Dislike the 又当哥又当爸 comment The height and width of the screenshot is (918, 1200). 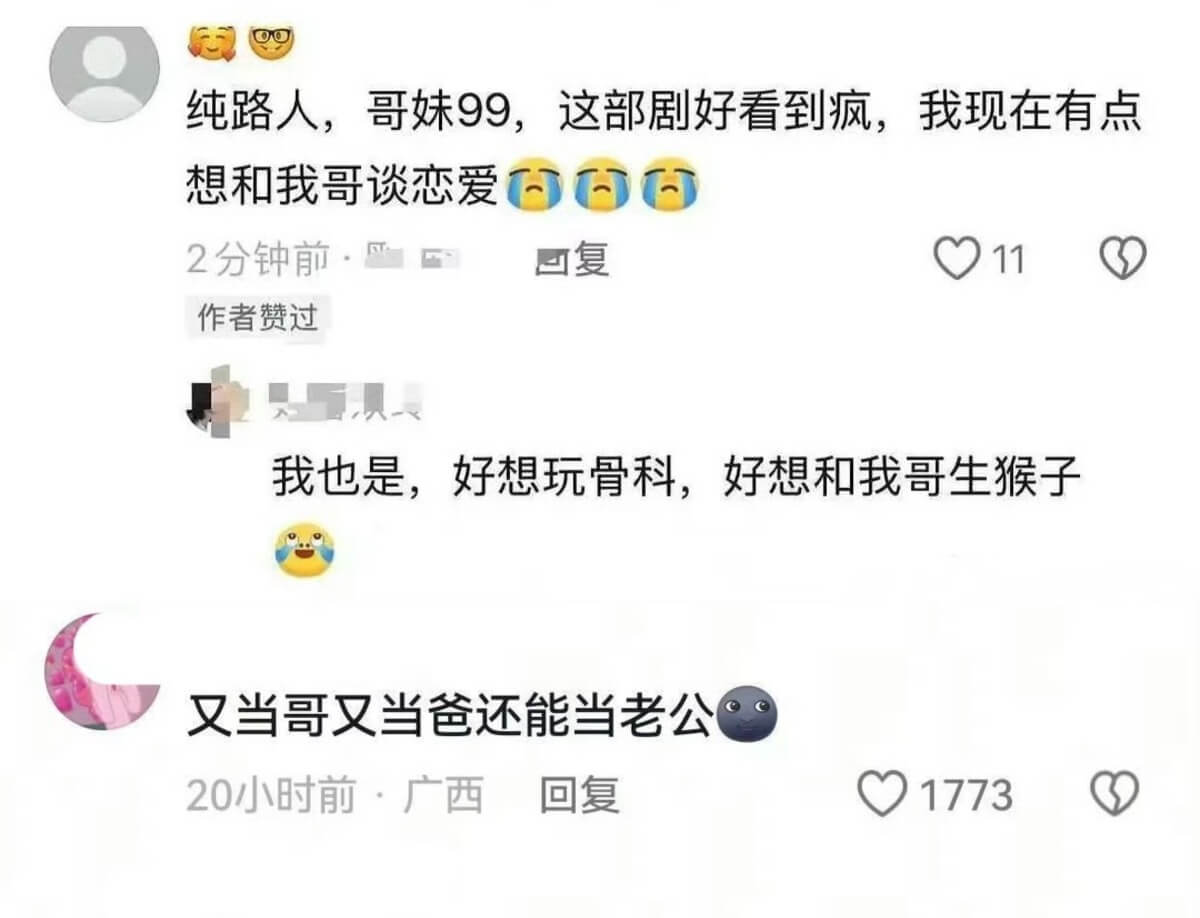[x=1114, y=796]
